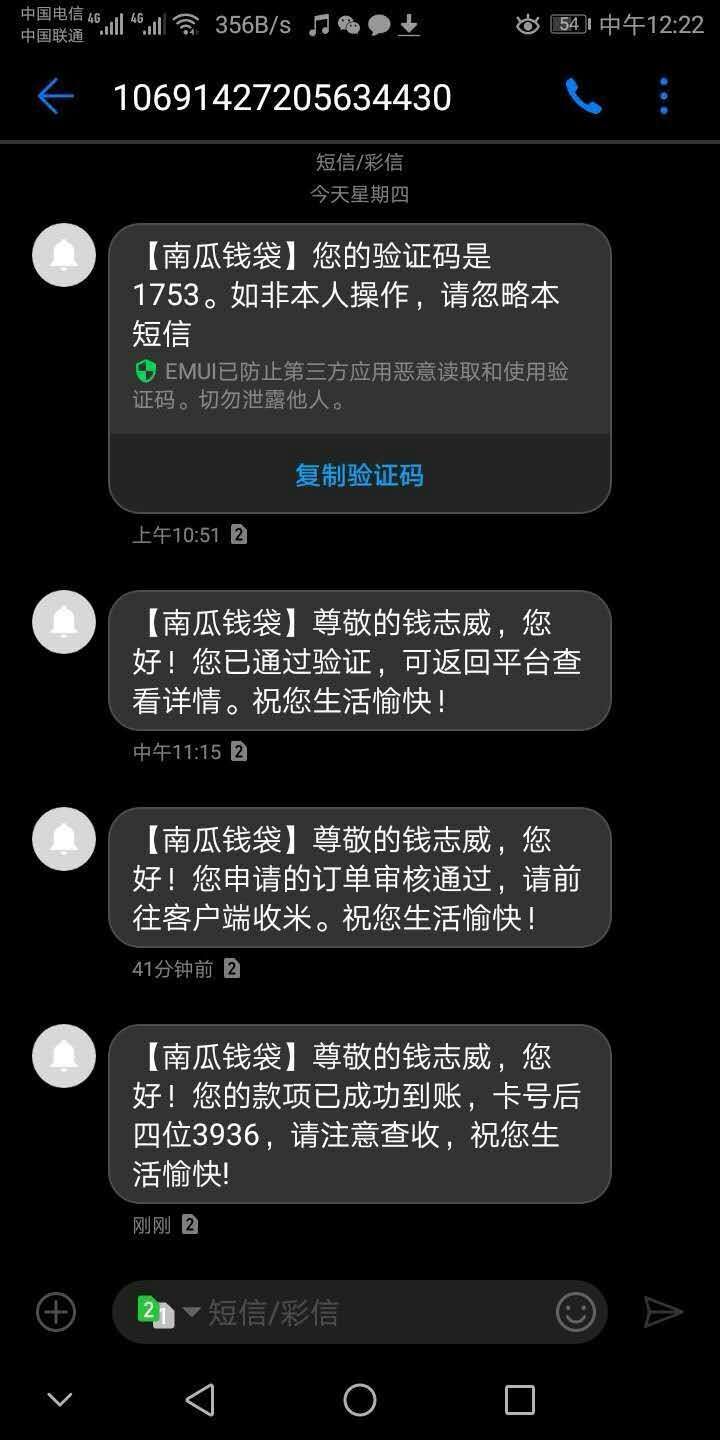
Task: Open the three-dot overflow menu
Action: 664,97
